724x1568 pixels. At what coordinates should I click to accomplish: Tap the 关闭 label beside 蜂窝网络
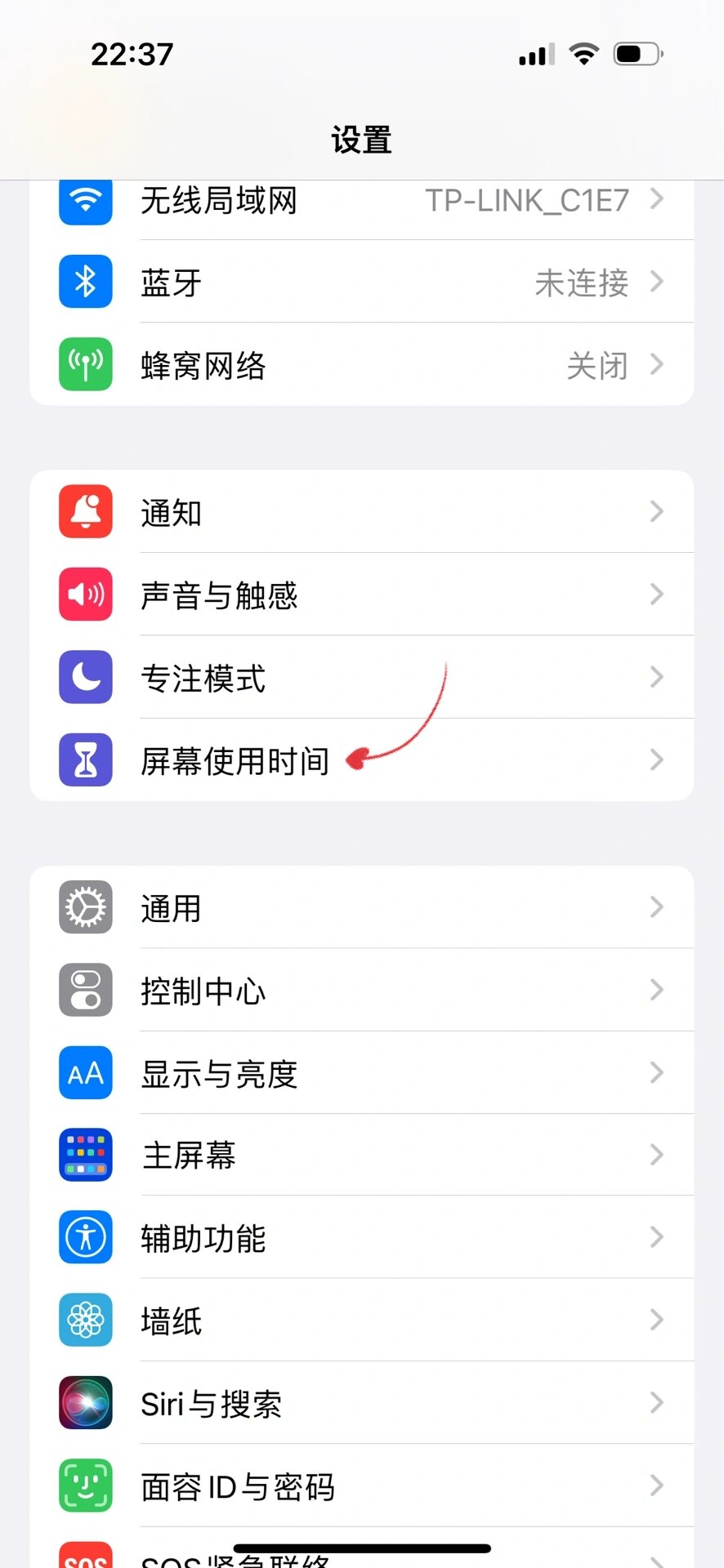coord(598,365)
